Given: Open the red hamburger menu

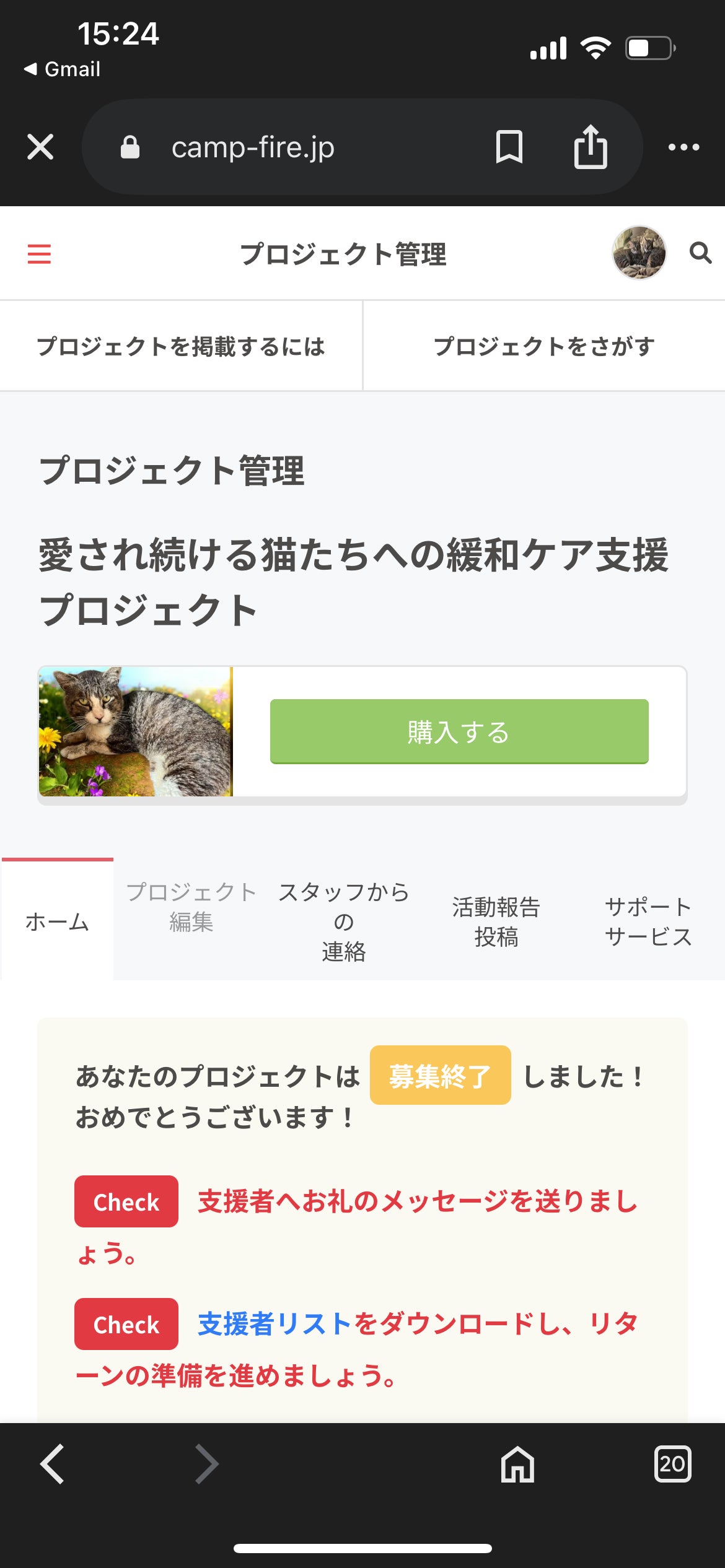Looking at the screenshot, I should coord(39,254).
